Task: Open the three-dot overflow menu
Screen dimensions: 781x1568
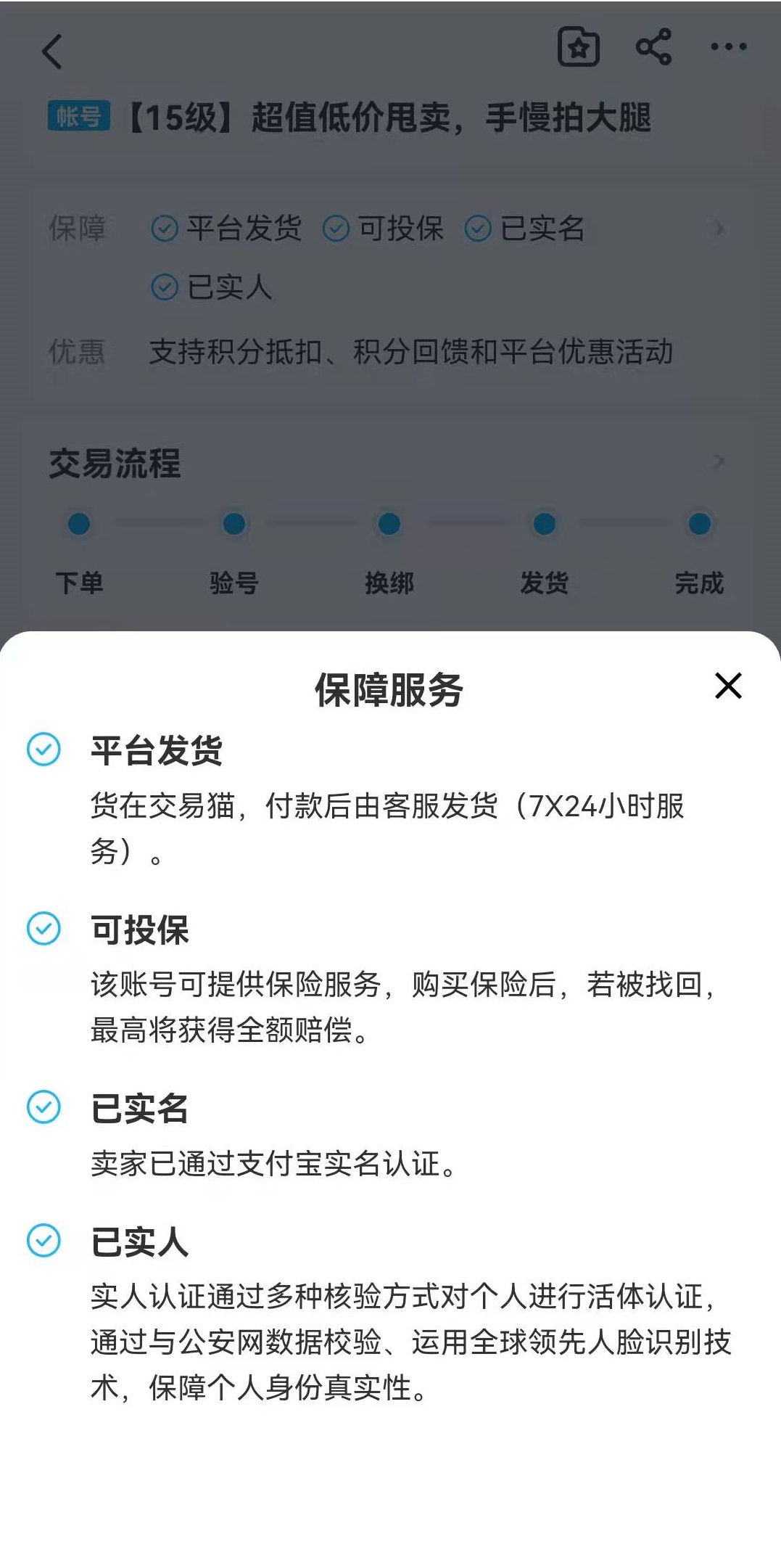Action: pyautogui.click(x=728, y=48)
